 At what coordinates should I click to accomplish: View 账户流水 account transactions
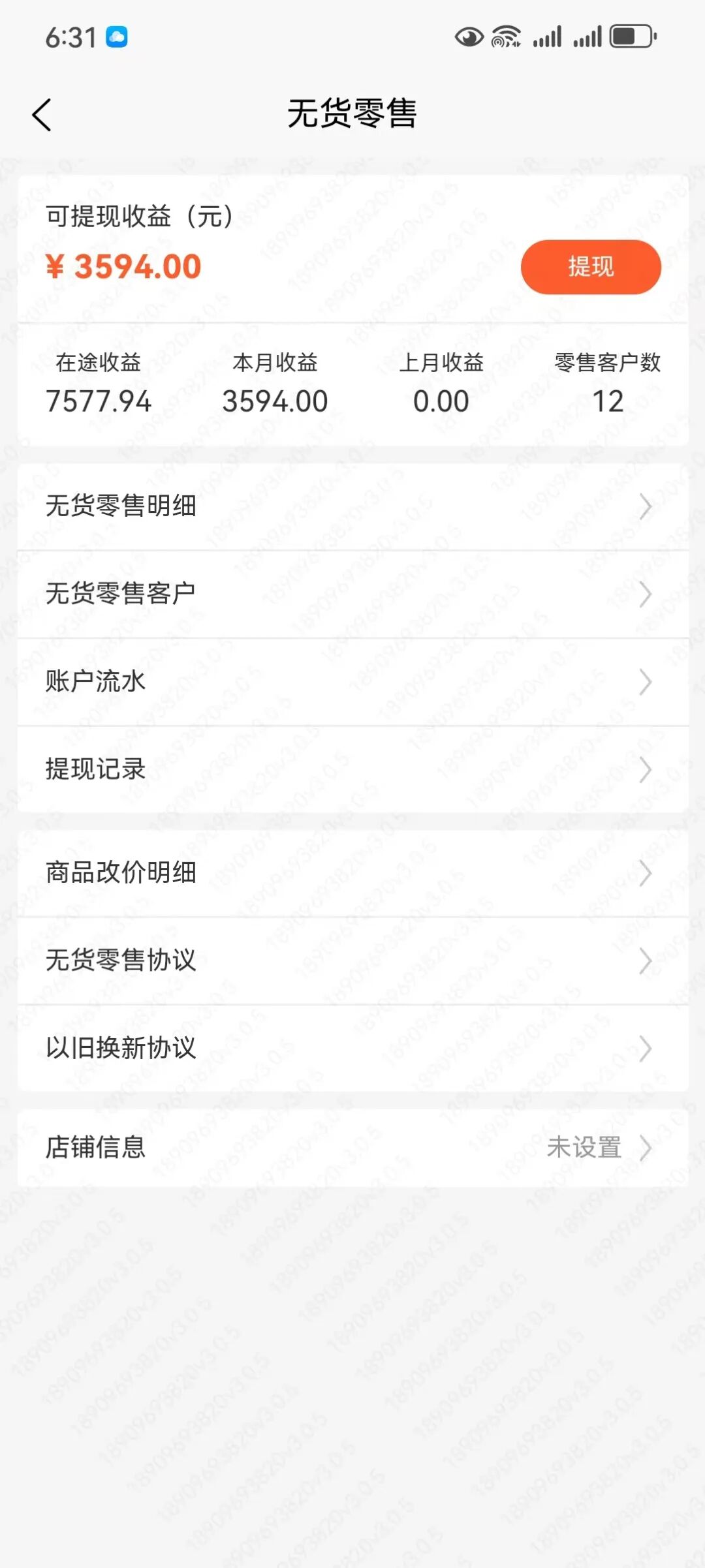[352, 682]
